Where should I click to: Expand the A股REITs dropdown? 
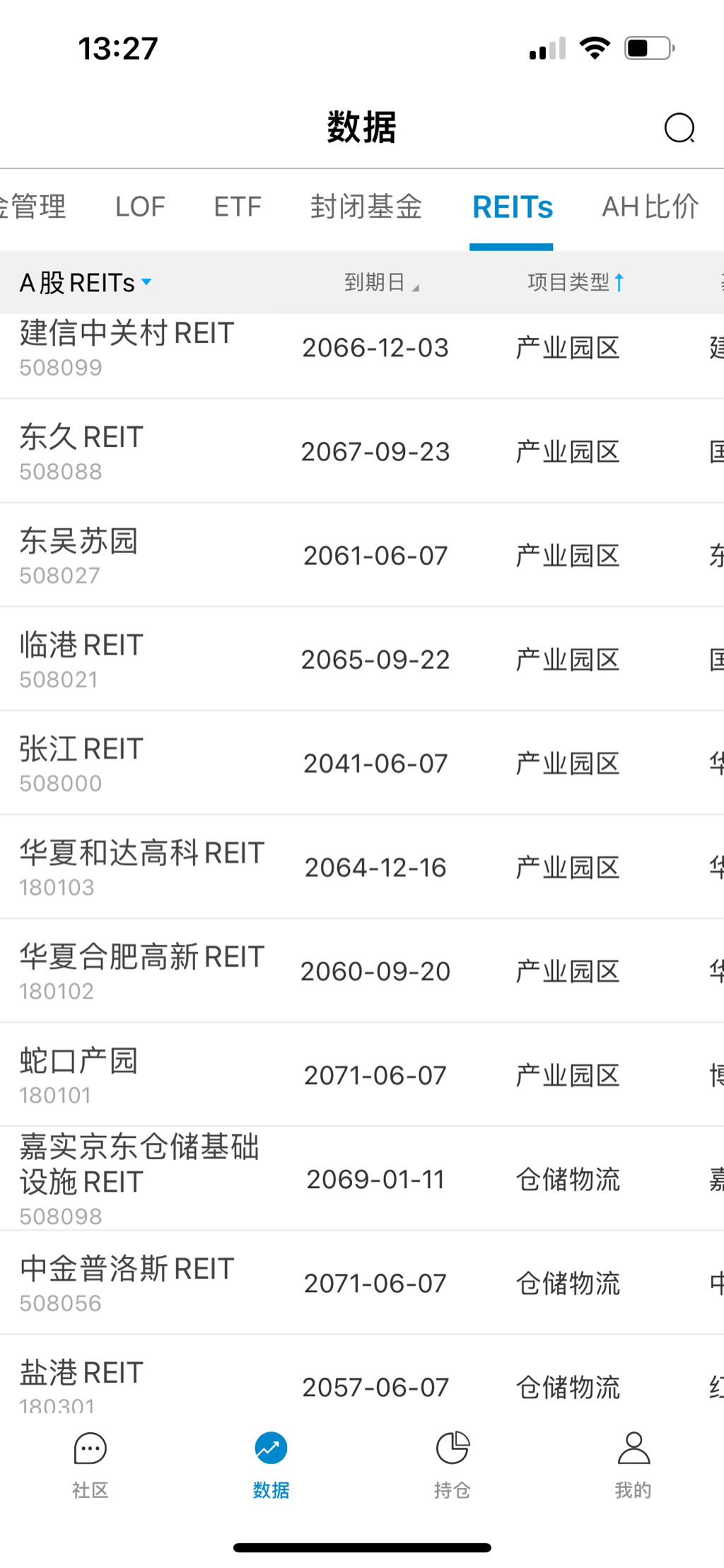pos(86,283)
